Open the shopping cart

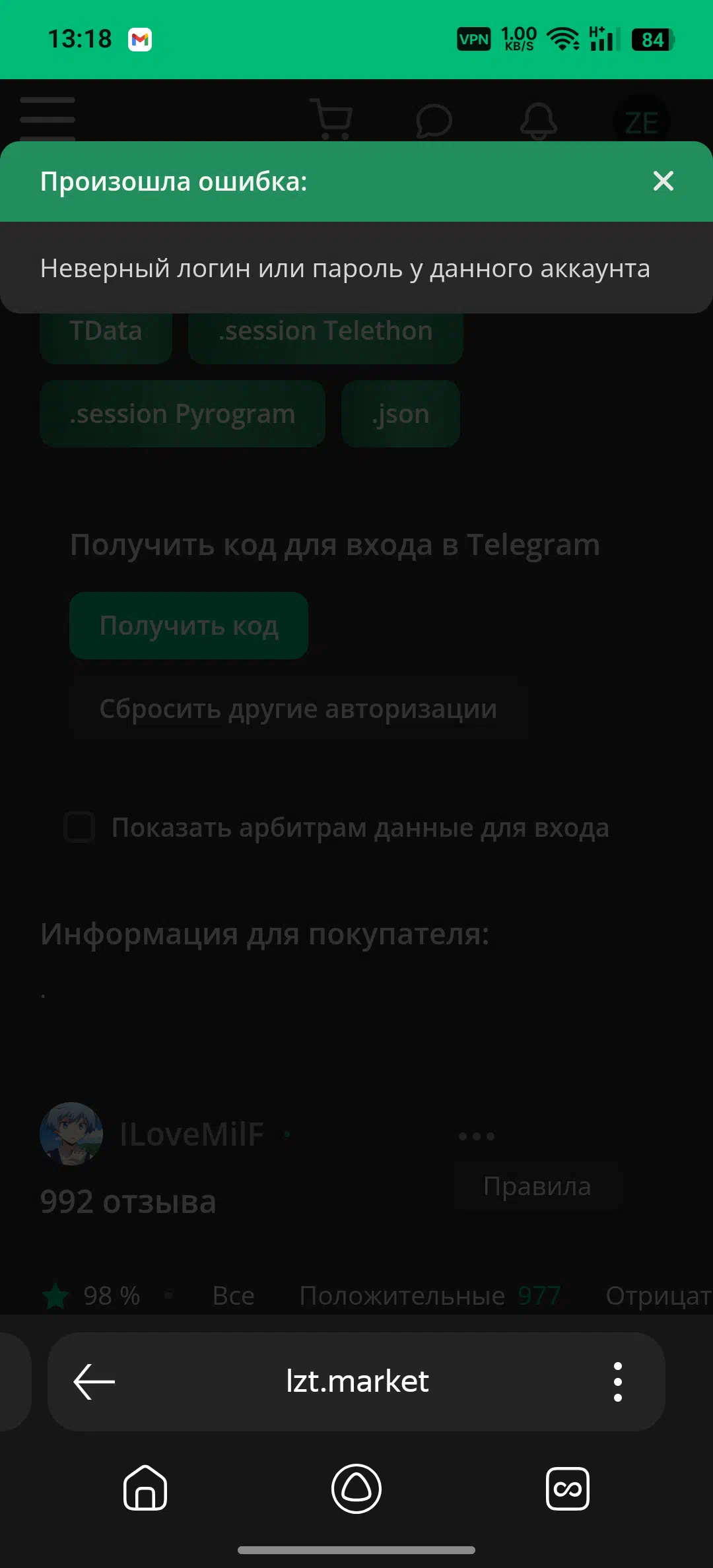pyautogui.click(x=331, y=119)
